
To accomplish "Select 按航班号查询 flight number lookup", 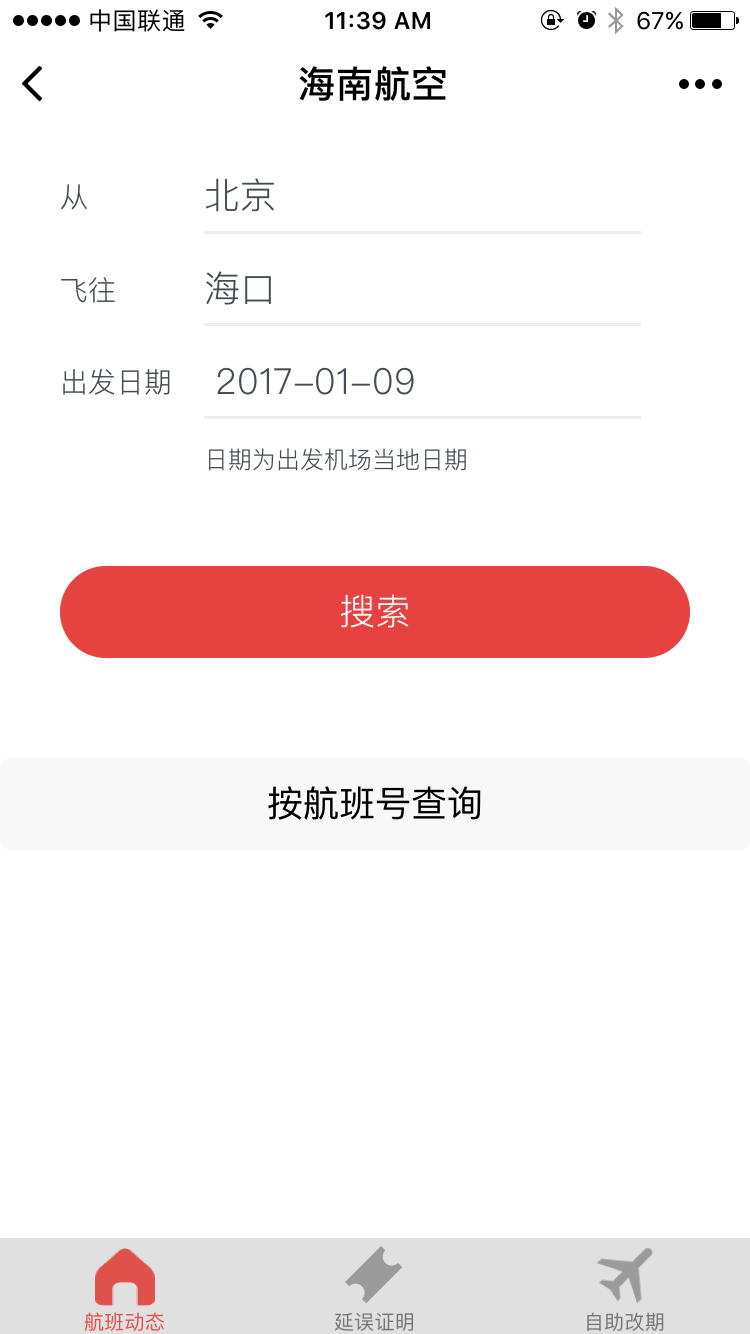I will pyautogui.click(x=375, y=804).
